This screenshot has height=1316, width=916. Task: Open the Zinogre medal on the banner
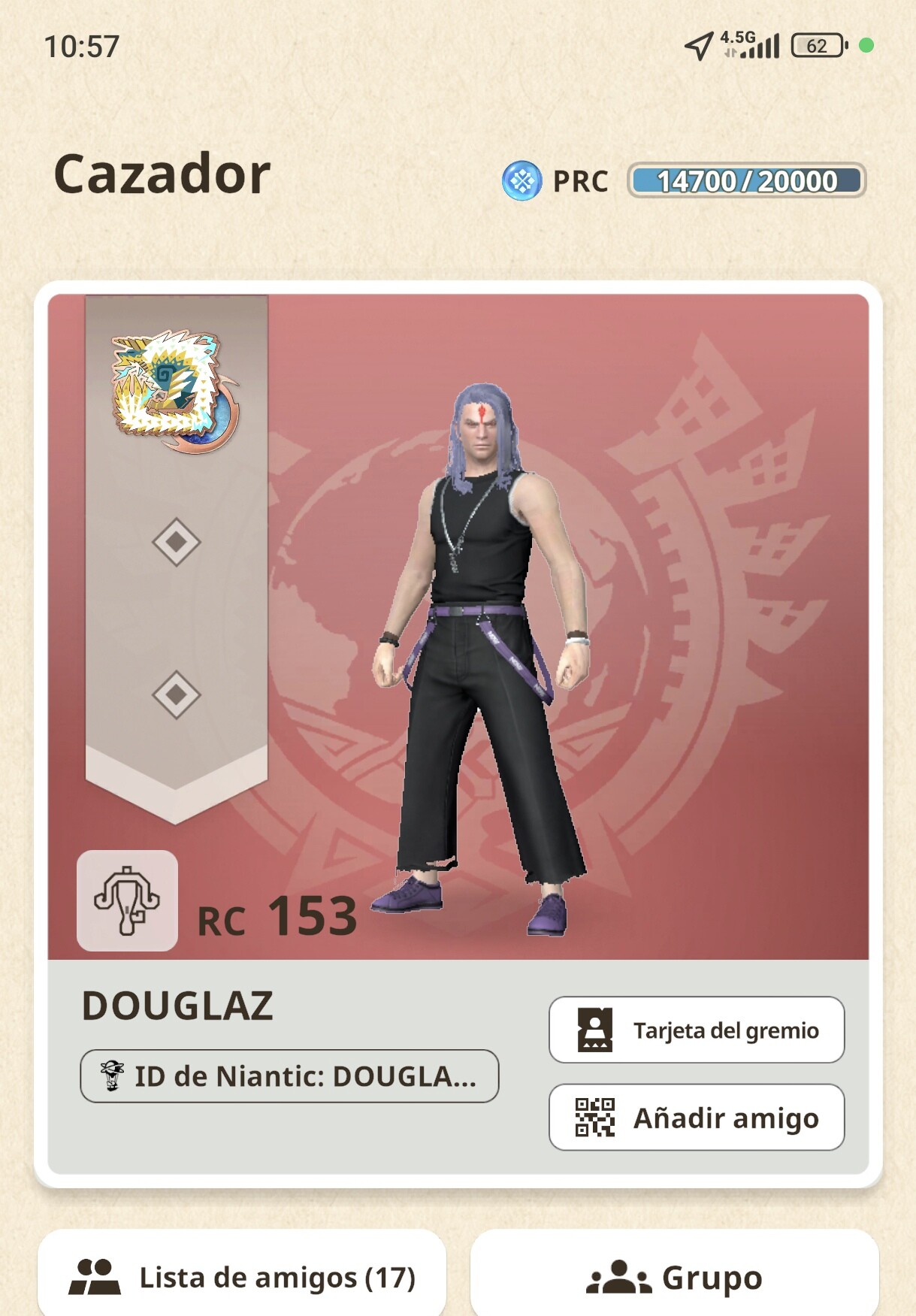(x=175, y=392)
